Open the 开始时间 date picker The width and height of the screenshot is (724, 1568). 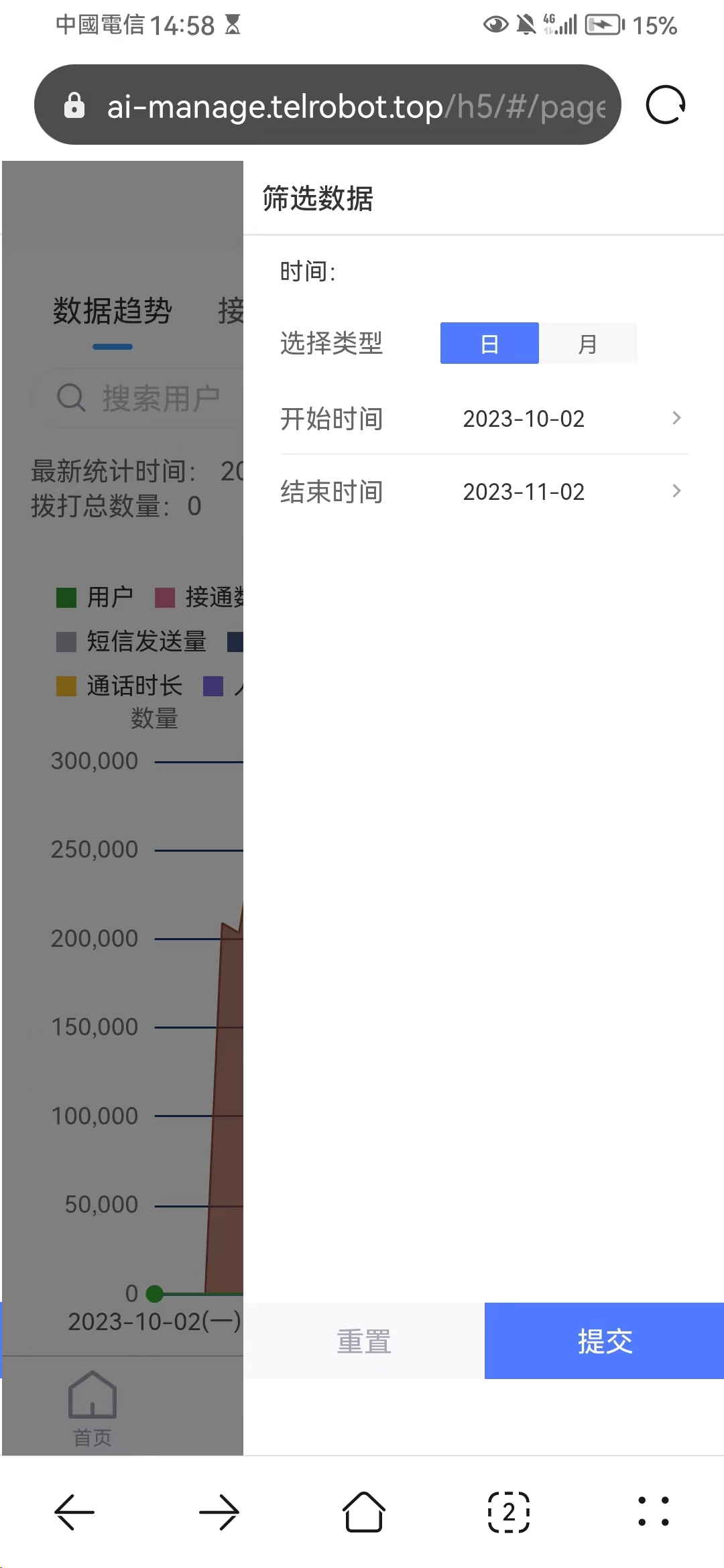[484, 419]
